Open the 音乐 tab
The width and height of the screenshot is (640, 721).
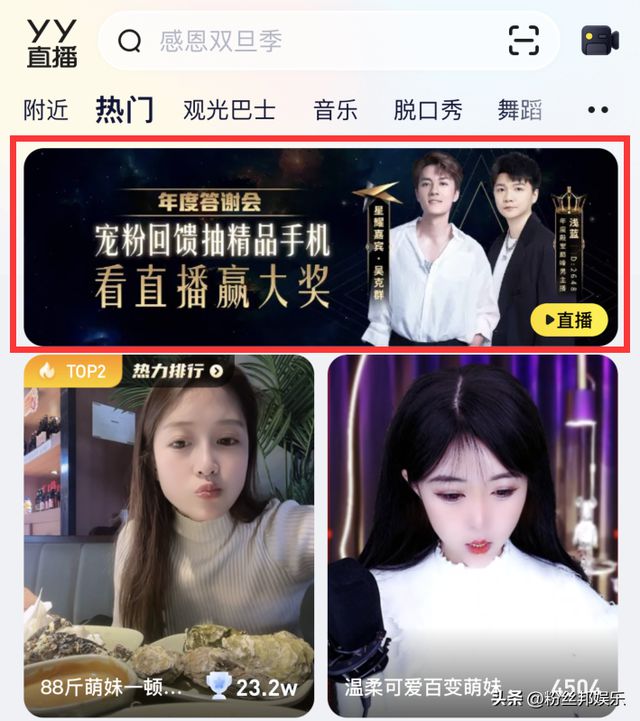pos(335,110)
